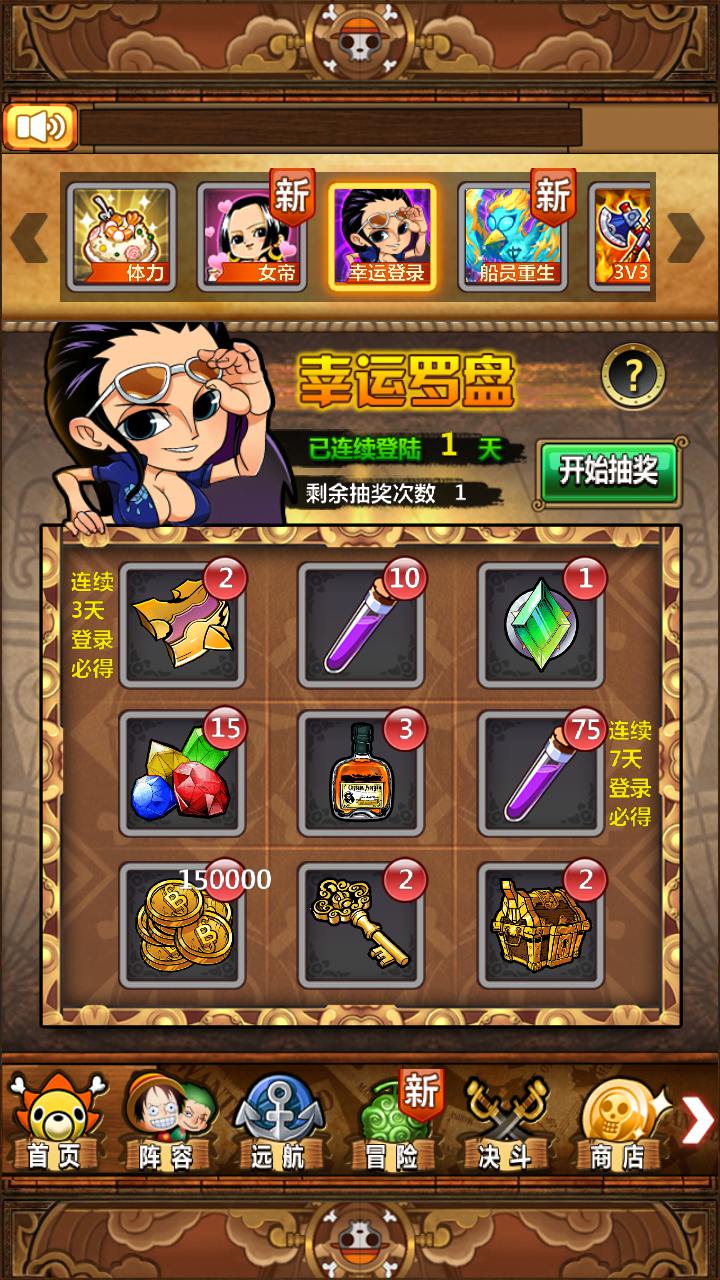Open the 船员重生 event tile
This screenshot has height=1280, width=720.
512,238
